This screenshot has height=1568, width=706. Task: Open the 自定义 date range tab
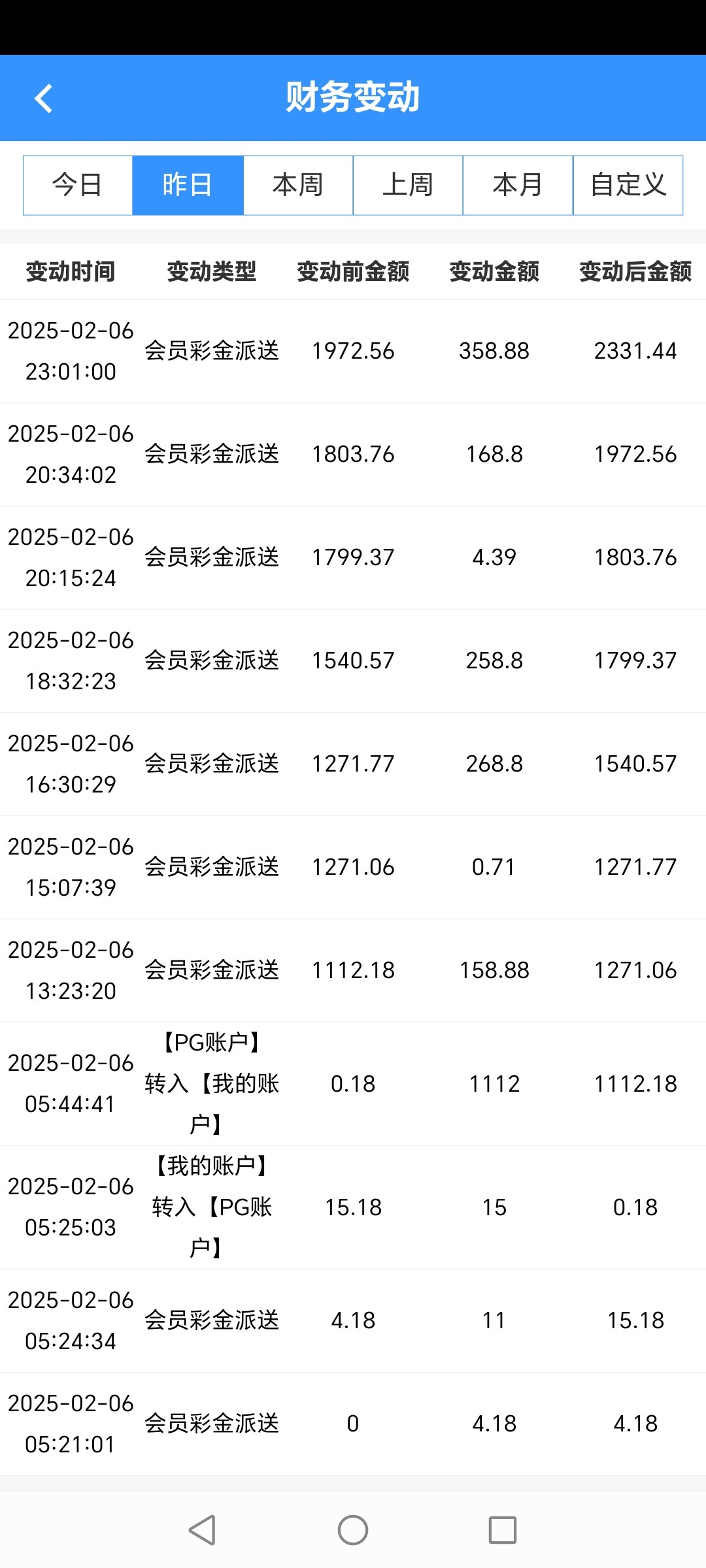[628, 186]
